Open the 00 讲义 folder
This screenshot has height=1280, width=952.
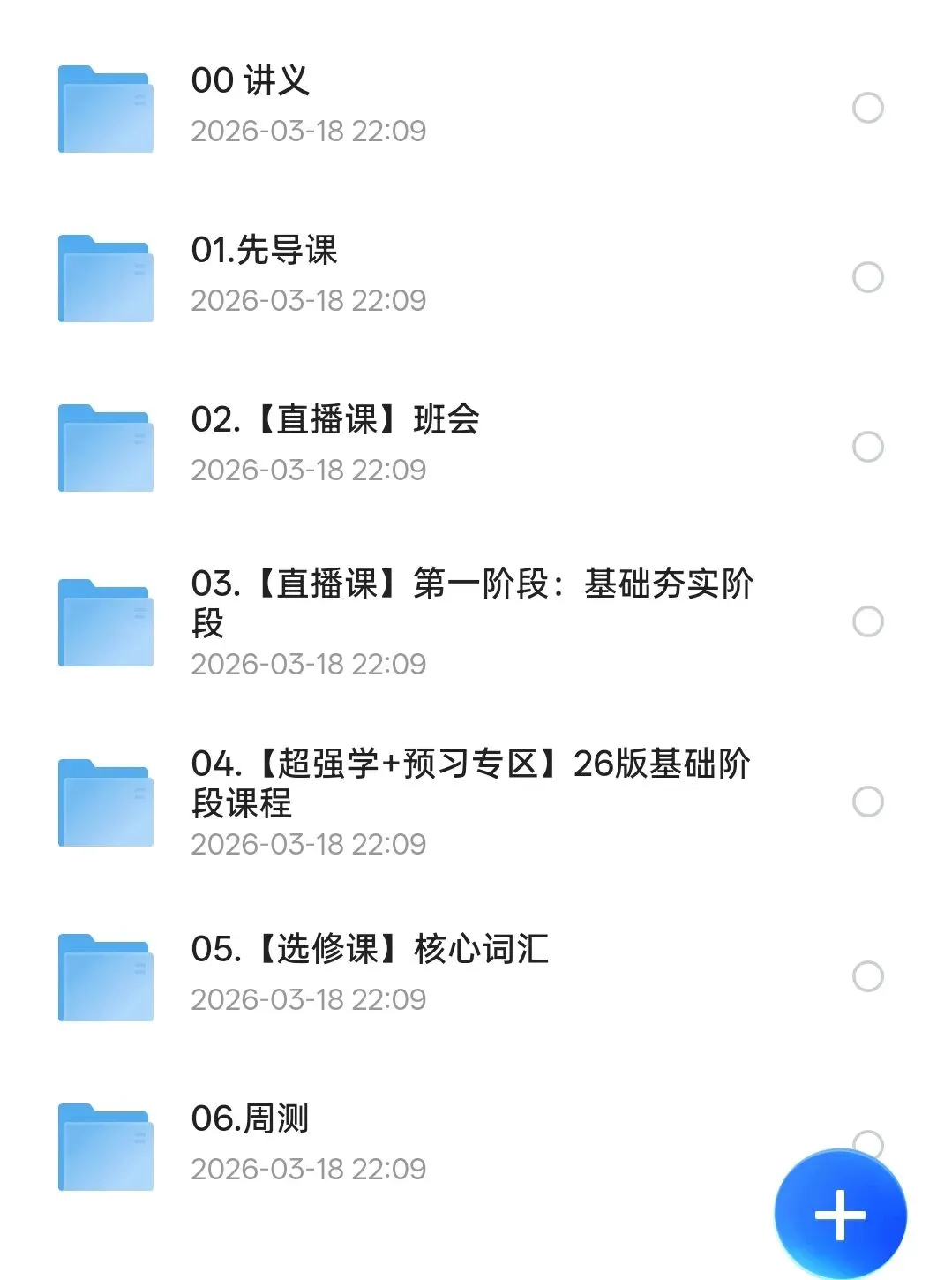tap(251, 81)
